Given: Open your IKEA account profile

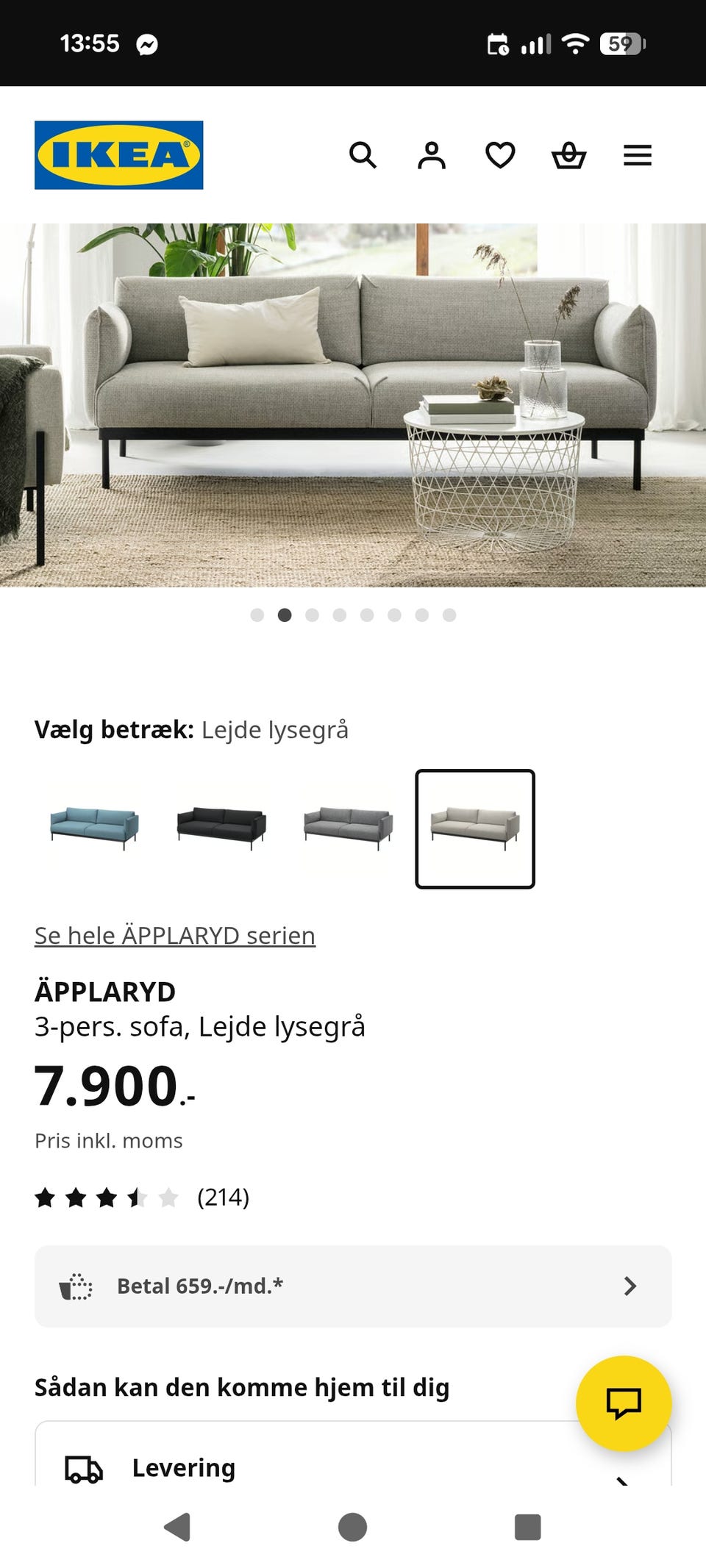Looking at the screenshot, I should coord(432,155).
